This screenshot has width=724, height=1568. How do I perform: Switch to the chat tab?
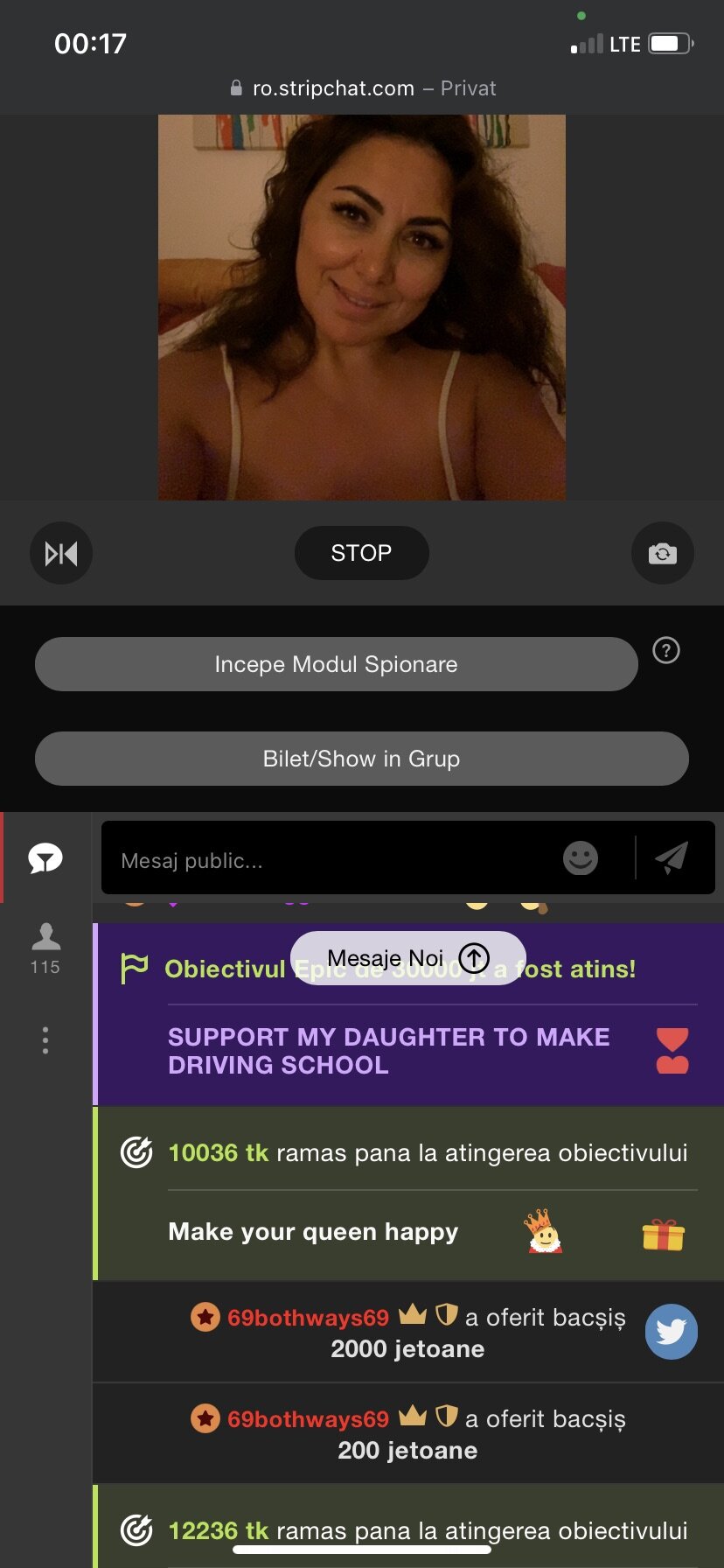[x=45, y=858]
